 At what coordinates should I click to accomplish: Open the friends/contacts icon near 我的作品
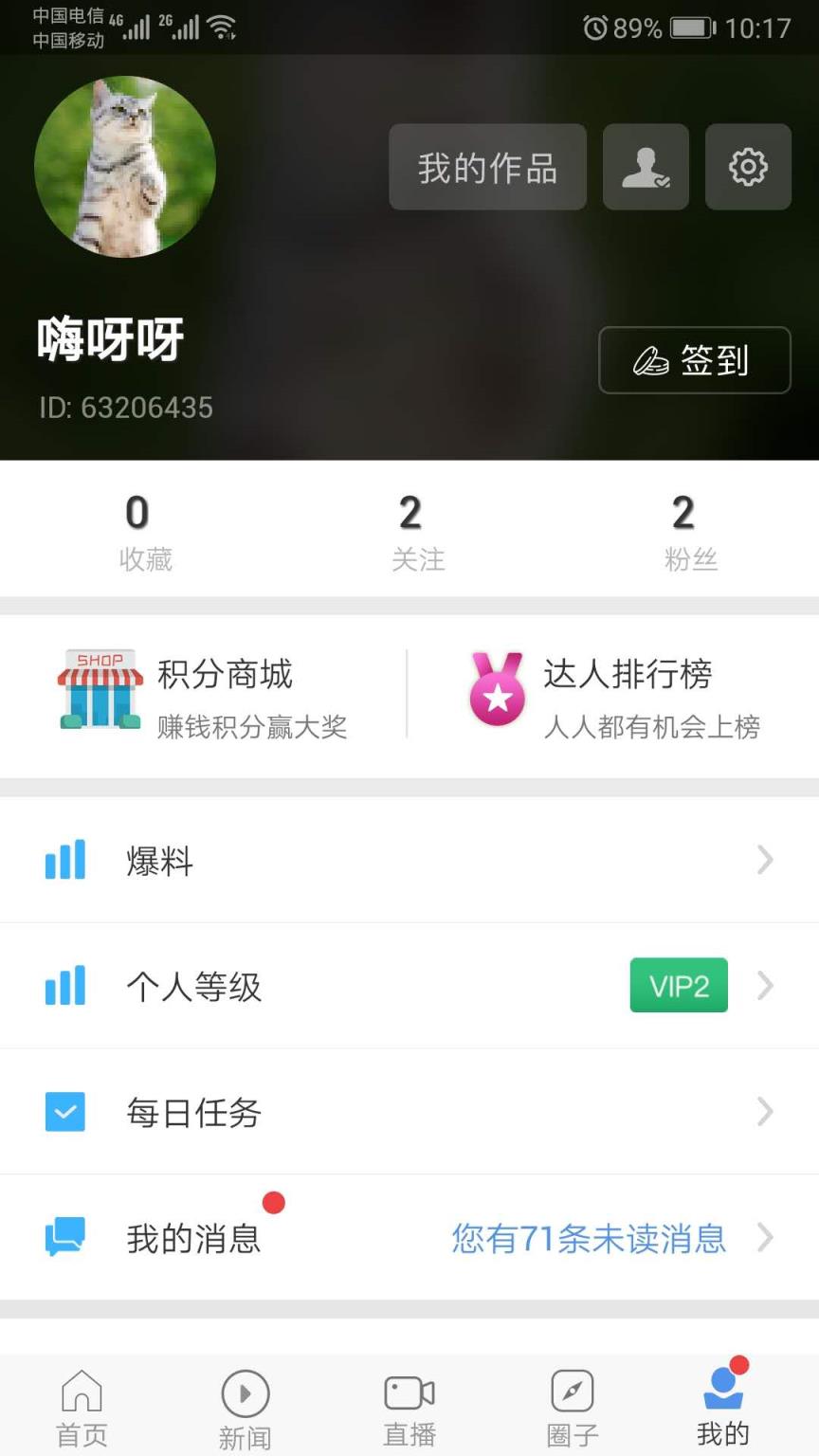[646, 166]
